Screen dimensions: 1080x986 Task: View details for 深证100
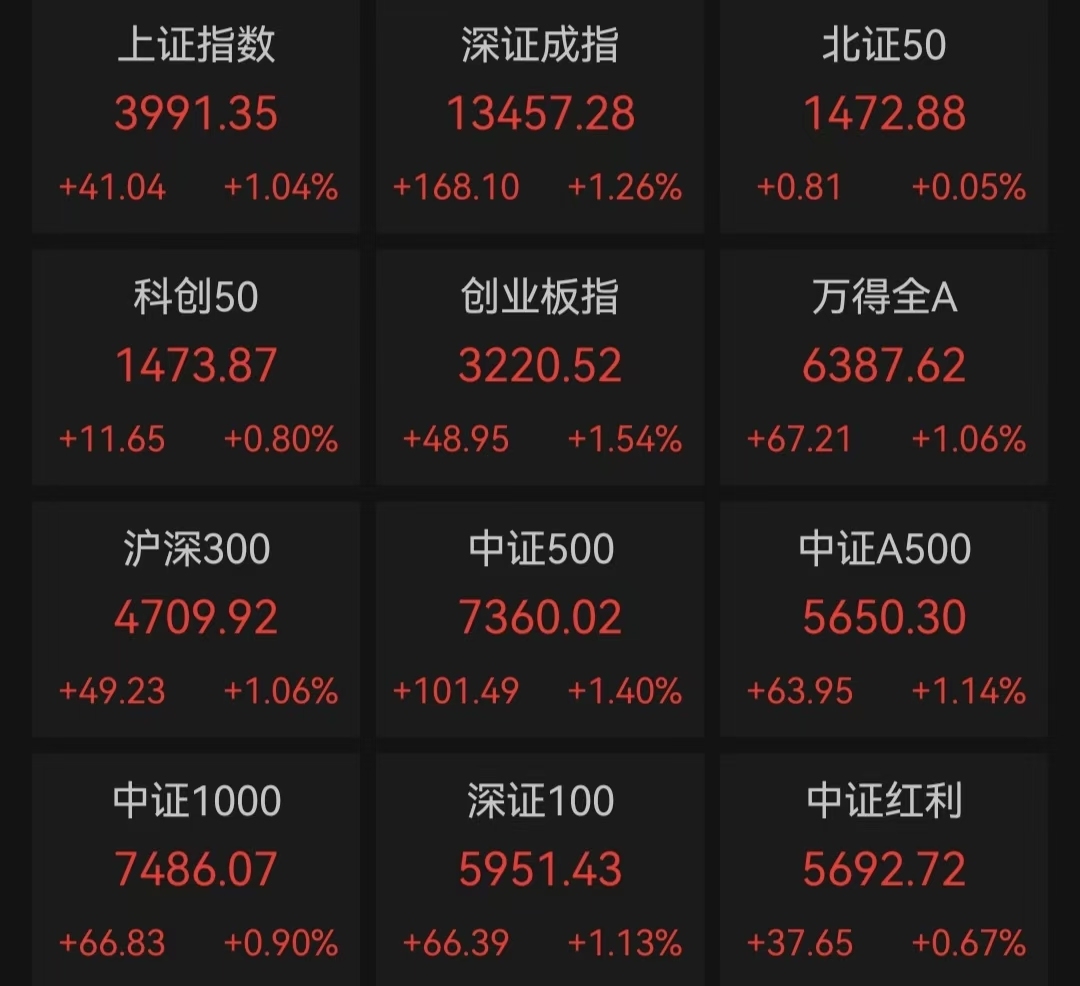pos(540,870)
